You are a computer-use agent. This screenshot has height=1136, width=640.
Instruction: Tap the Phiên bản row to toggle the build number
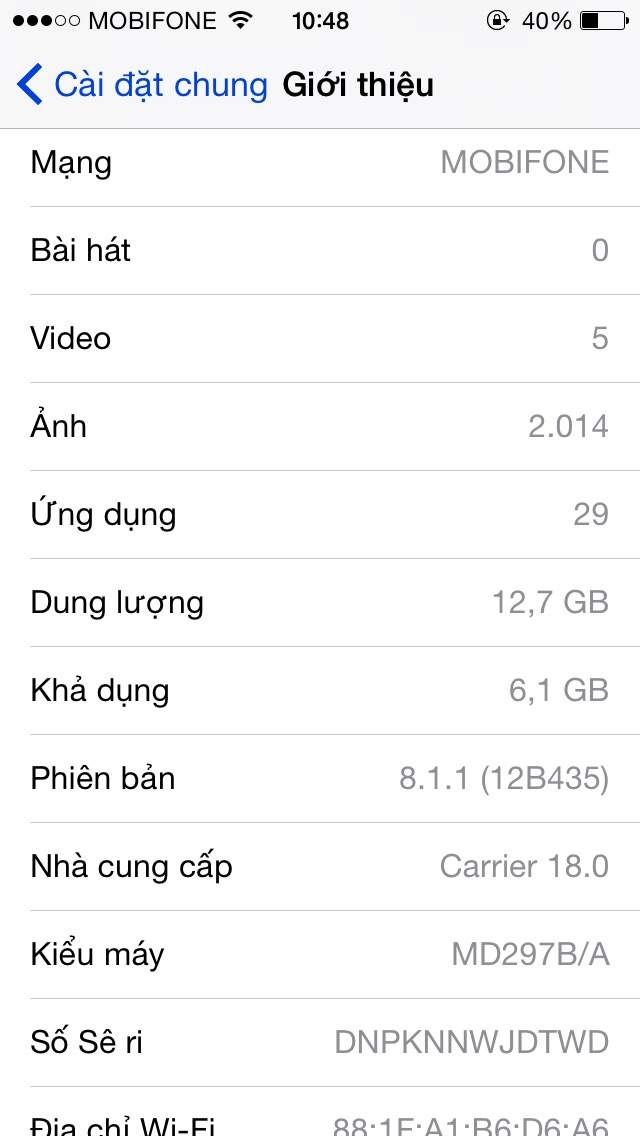tap(320, 779)
